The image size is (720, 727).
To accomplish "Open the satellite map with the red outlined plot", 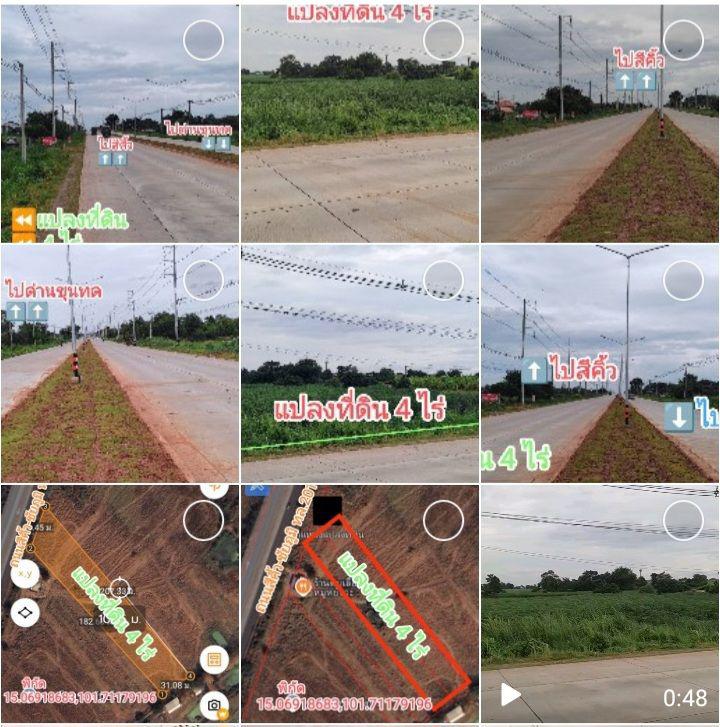I will point(360,604).
